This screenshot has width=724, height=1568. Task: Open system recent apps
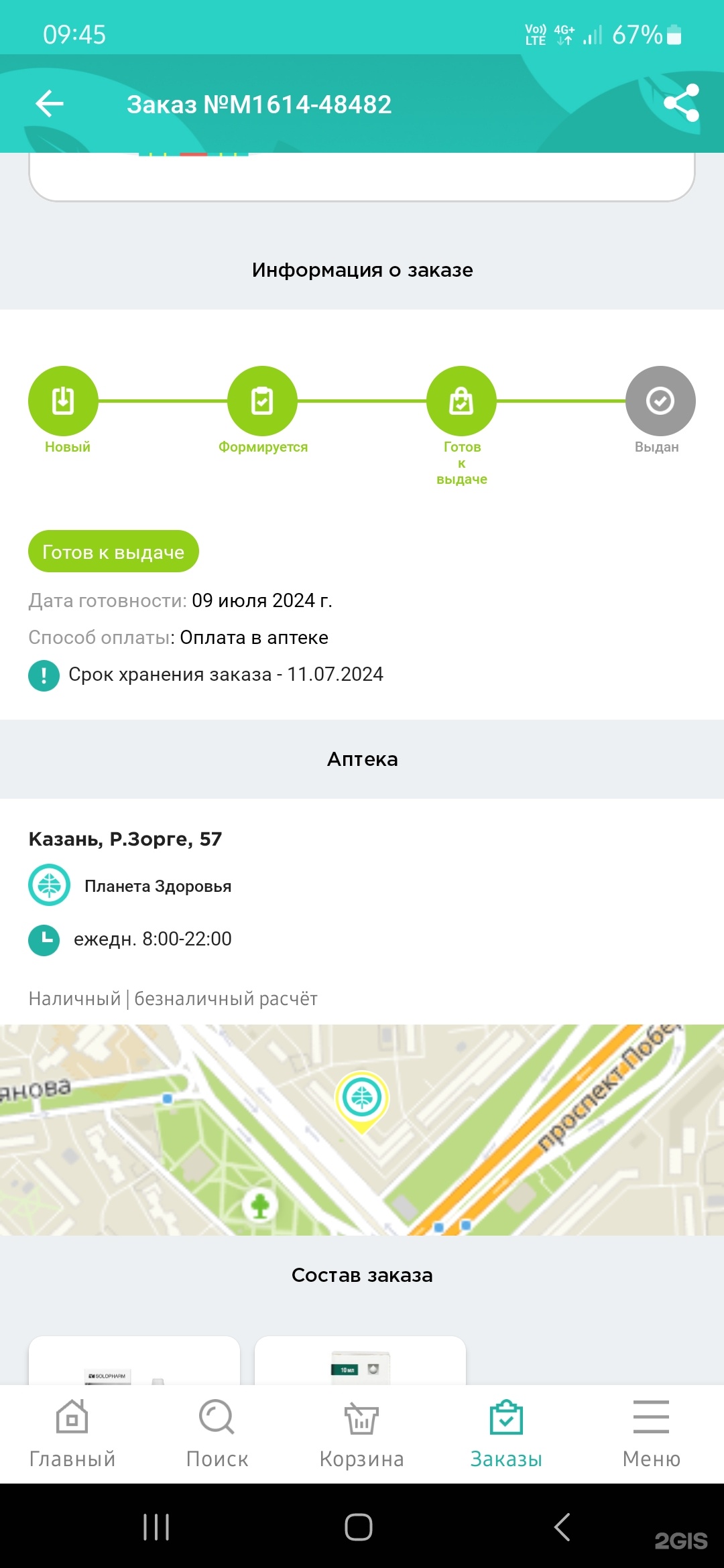coord(156,1527)
